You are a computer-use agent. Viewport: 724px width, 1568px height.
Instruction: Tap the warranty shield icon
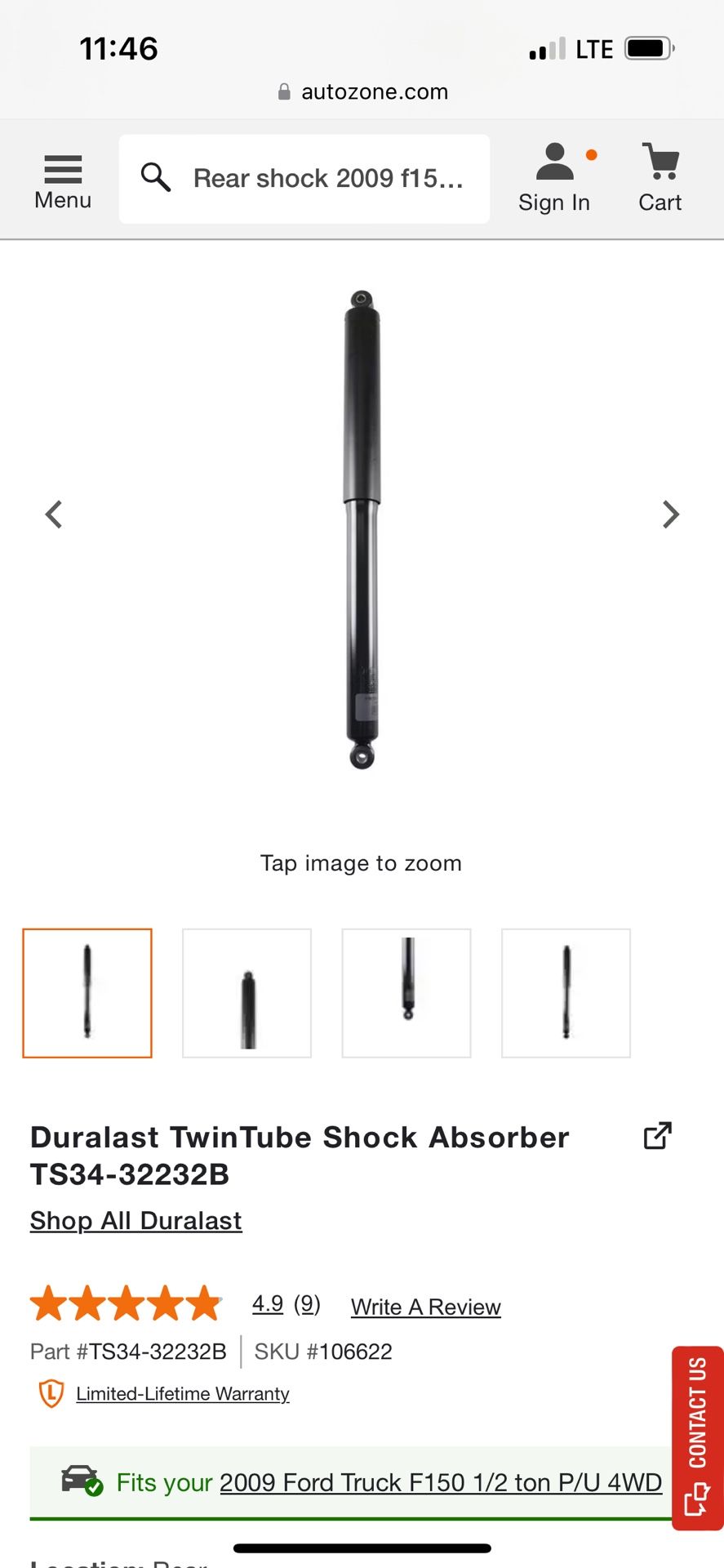point(51,1394)
